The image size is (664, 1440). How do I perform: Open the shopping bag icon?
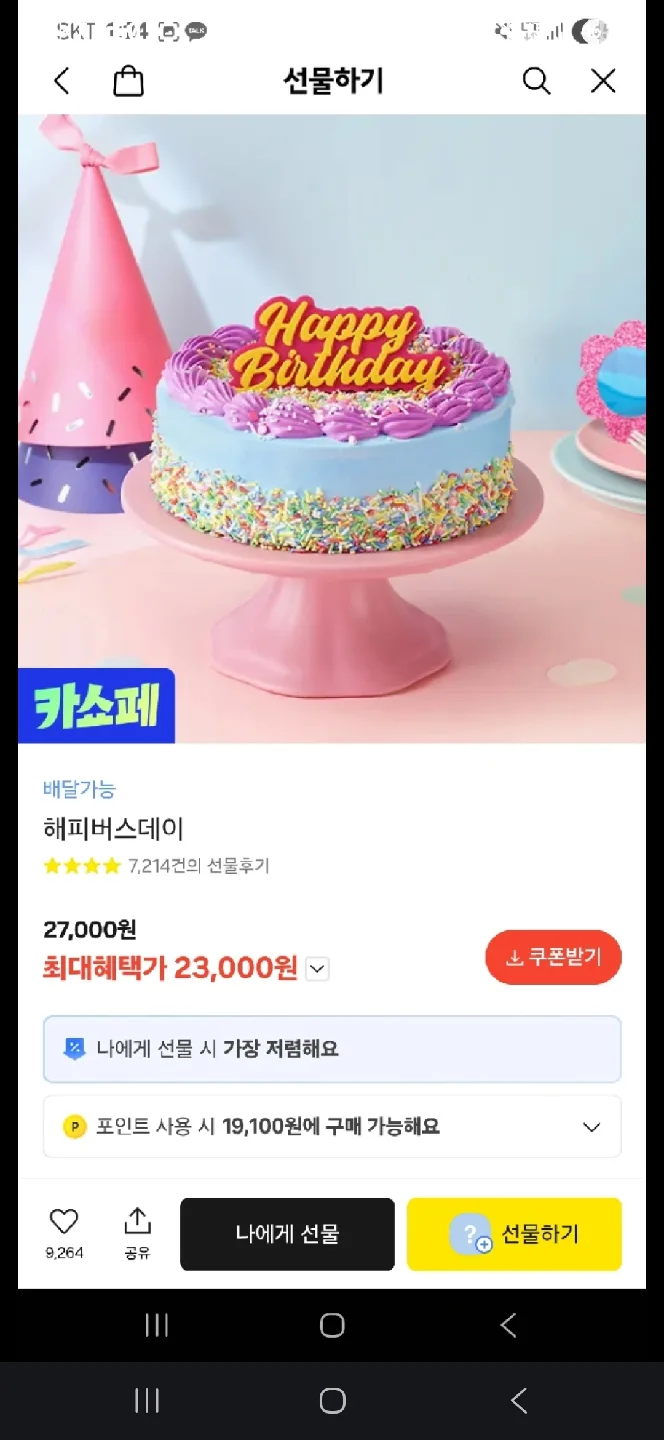[x=128, y=81]
